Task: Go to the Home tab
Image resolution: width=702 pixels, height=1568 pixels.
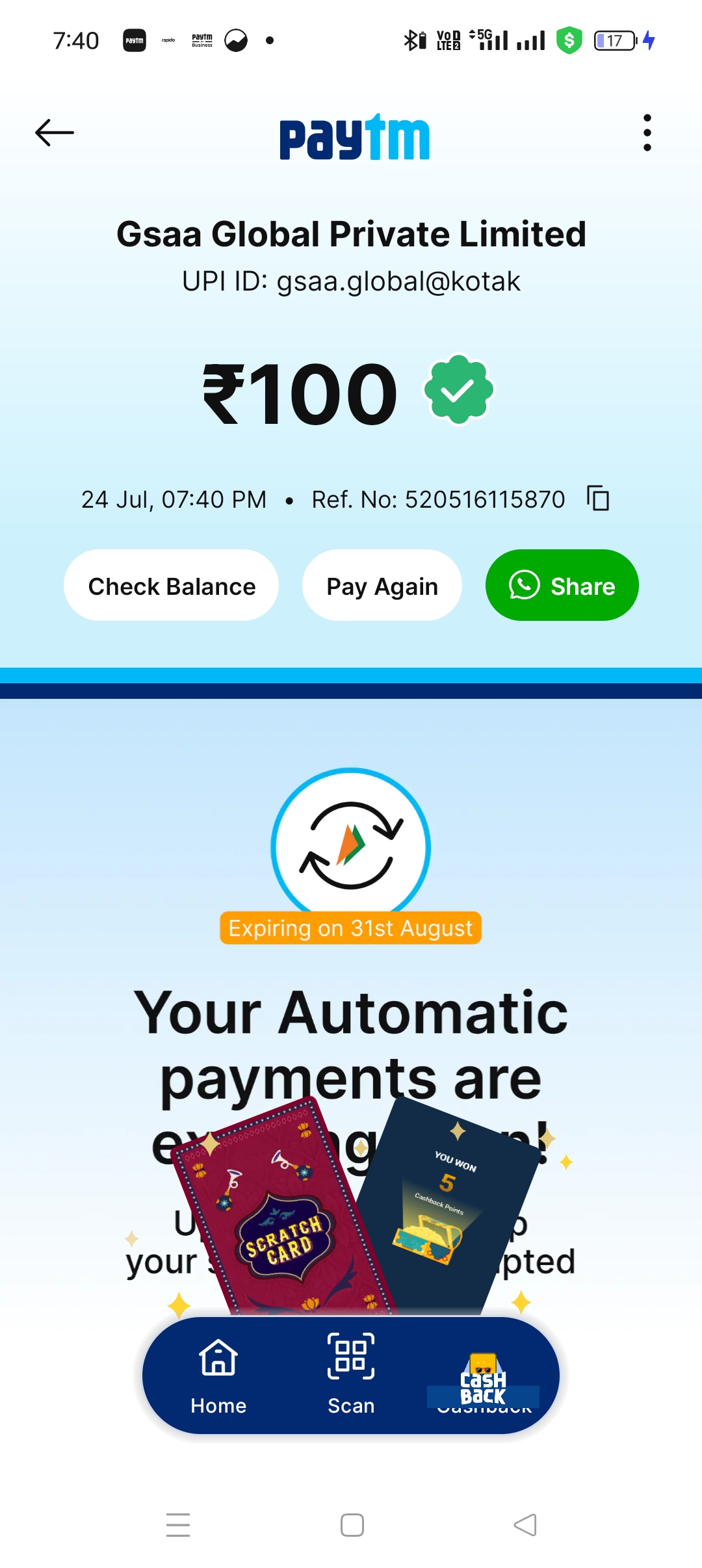Action: (218, 1376)
